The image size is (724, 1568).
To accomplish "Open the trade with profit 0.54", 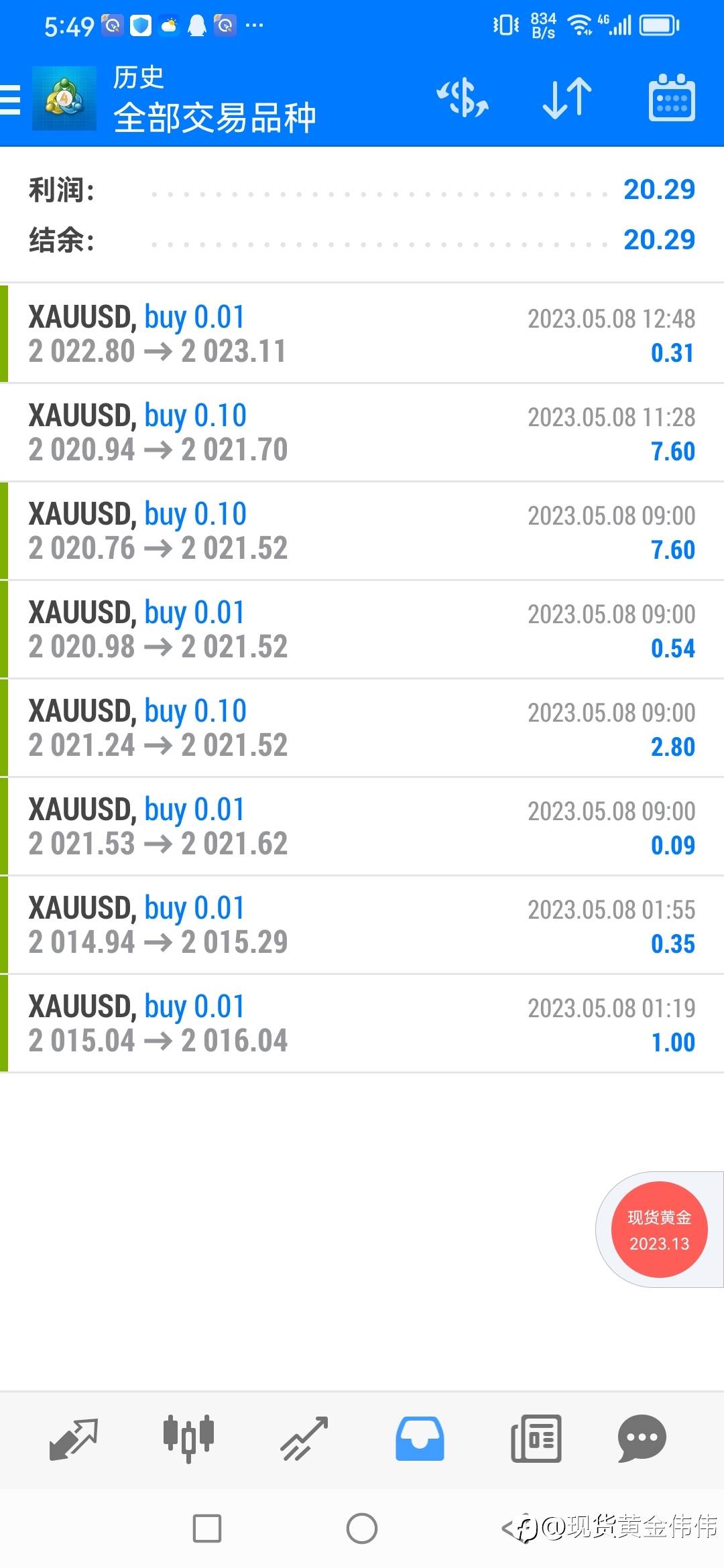I will pos(362,629).
